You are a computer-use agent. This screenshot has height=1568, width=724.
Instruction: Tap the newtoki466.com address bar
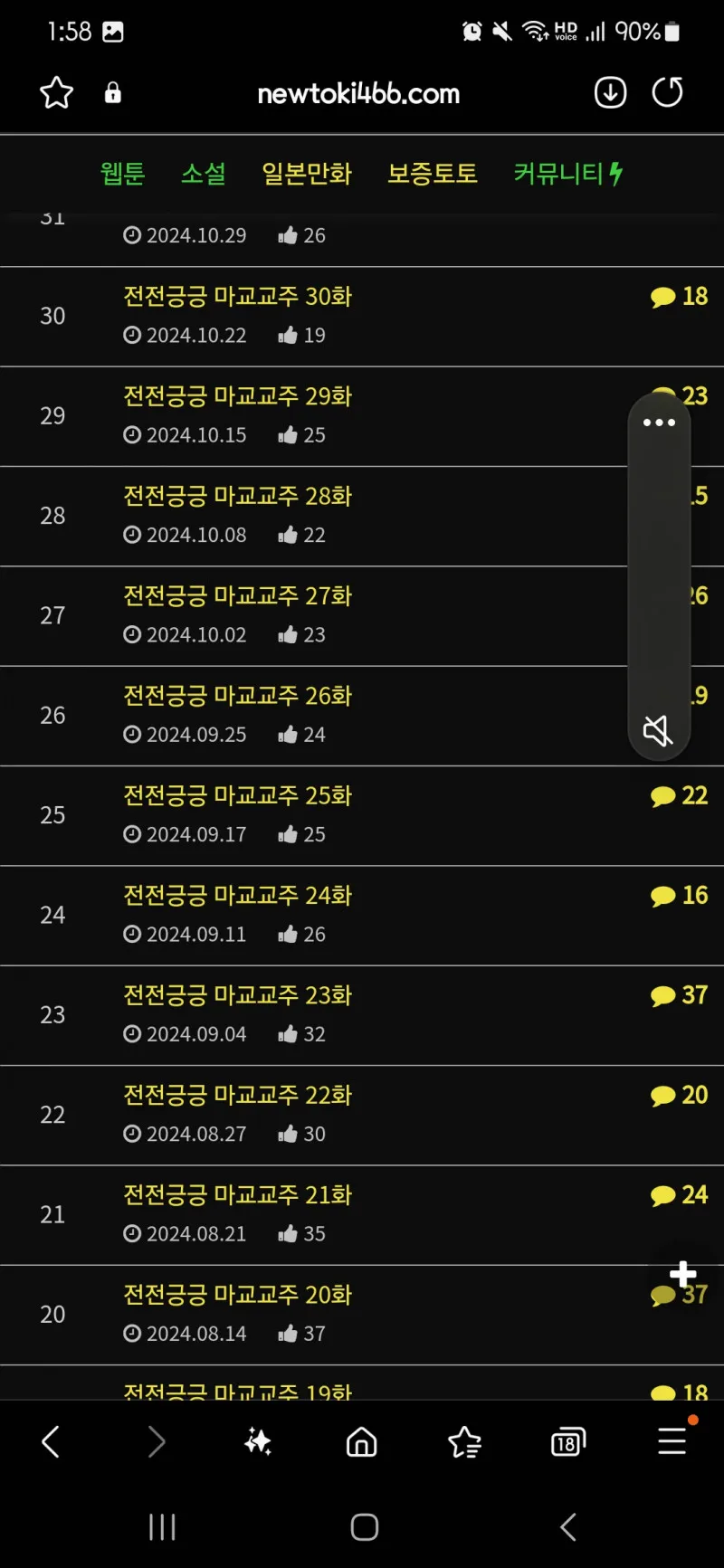point(358,93)
